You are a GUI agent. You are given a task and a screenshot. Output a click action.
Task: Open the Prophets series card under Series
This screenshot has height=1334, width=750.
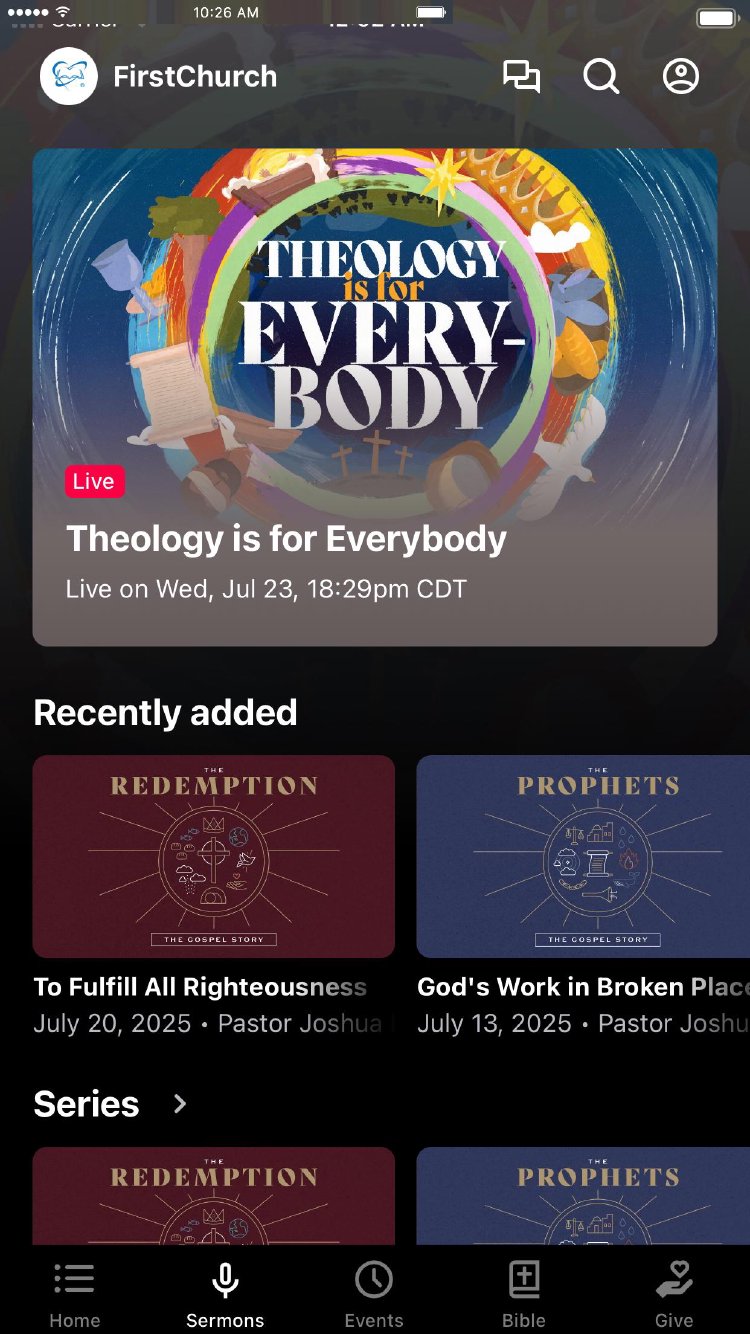(583, 1195)
